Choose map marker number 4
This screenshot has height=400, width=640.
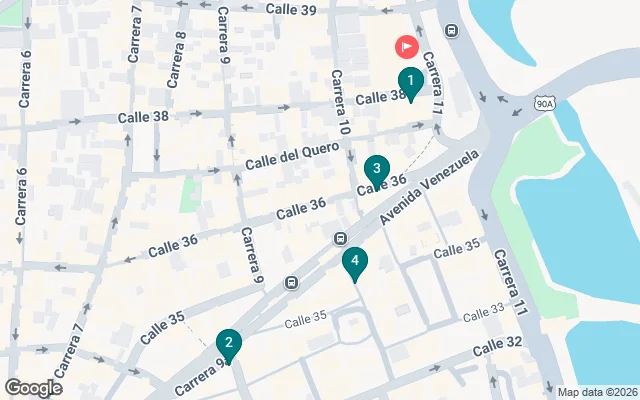tap(354, 262)
